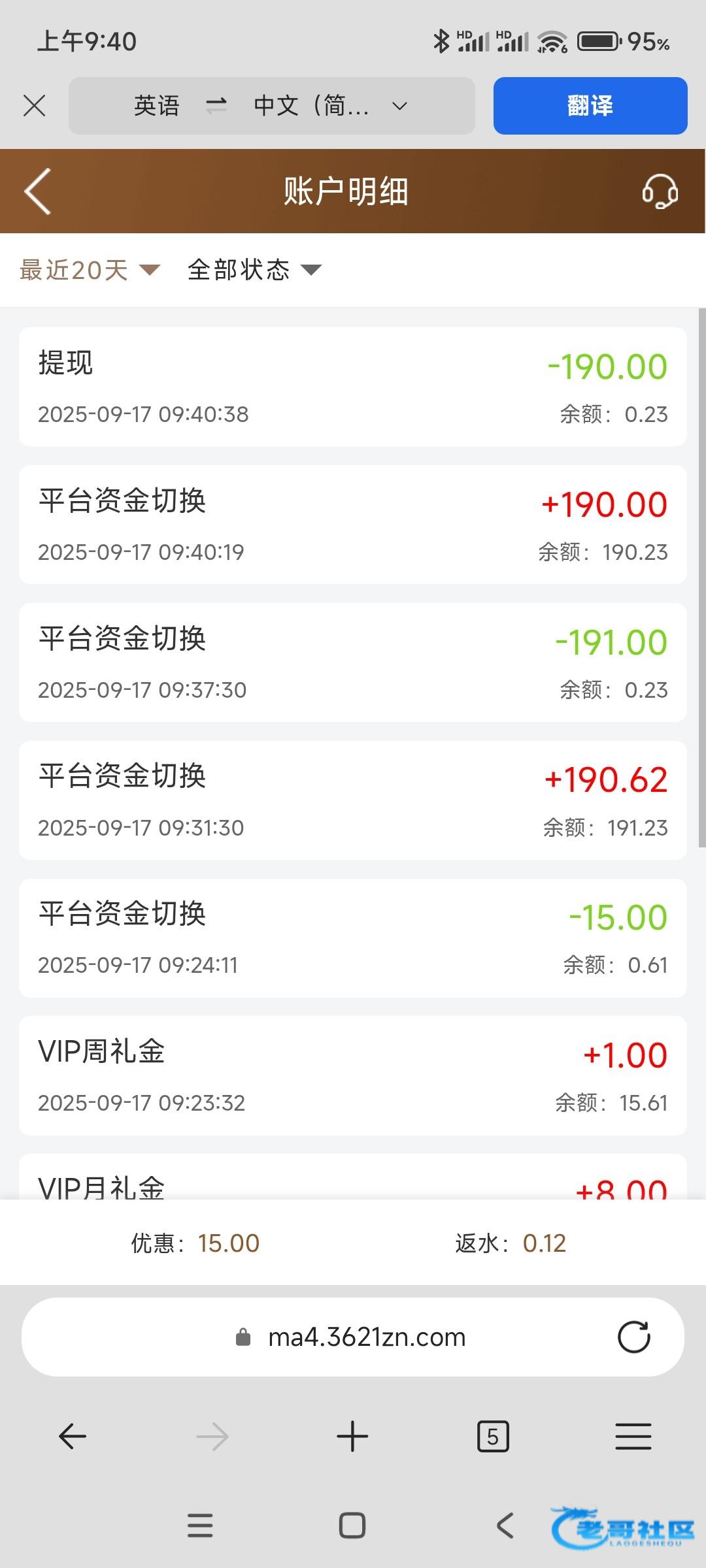Tap the ma4.3621zn.com address bar

tap(353, 1337)
